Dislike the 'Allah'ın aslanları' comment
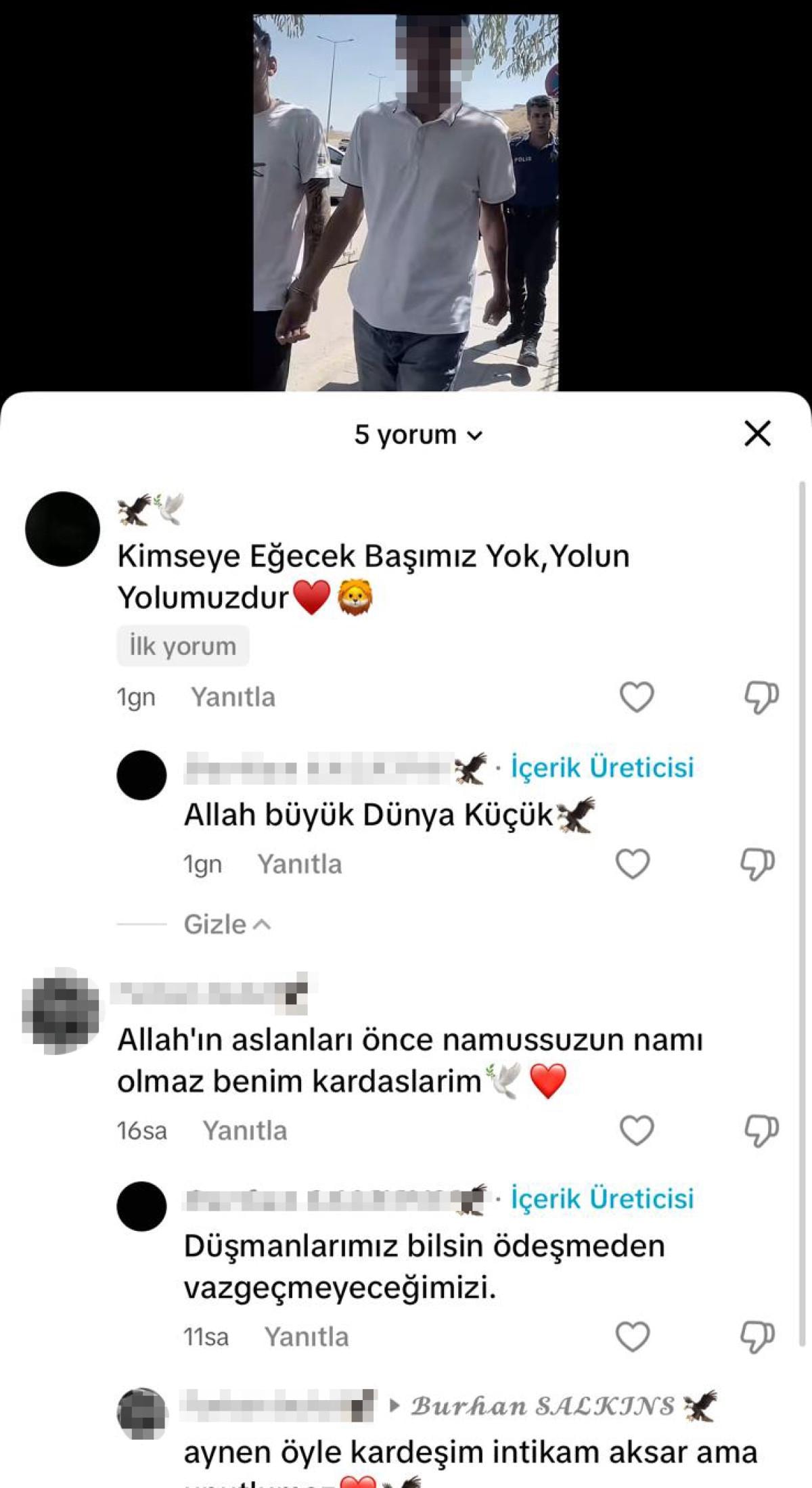This screenshot has width=812, height=1488. point(761,1131)
